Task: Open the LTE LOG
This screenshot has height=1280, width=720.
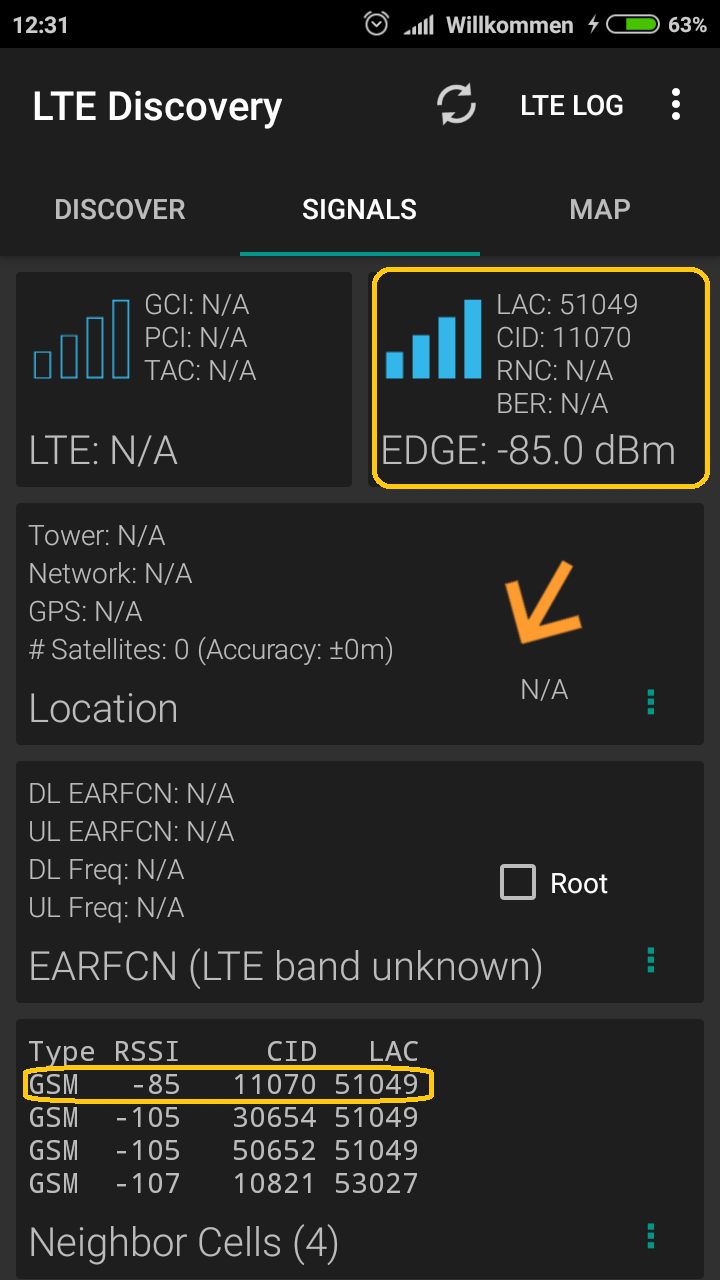Action: coord(572,106)
